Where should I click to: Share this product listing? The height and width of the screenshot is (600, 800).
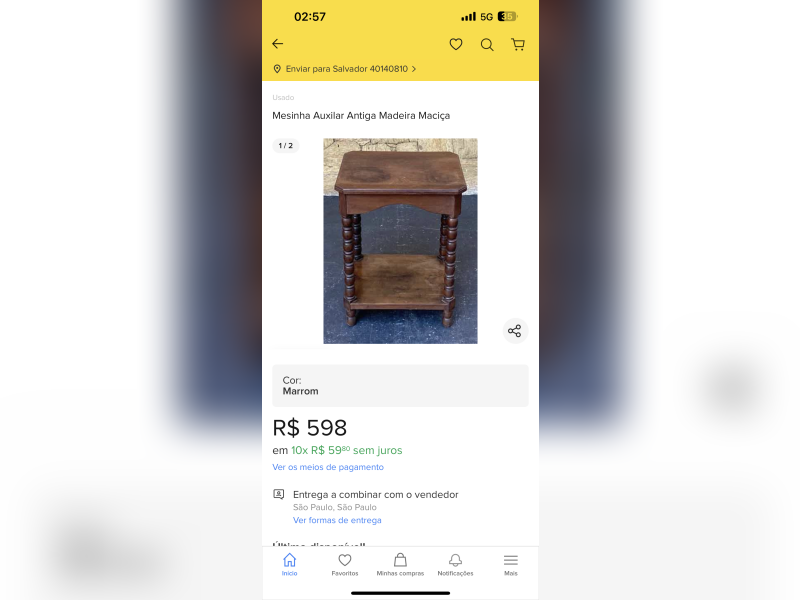point(514,331)
